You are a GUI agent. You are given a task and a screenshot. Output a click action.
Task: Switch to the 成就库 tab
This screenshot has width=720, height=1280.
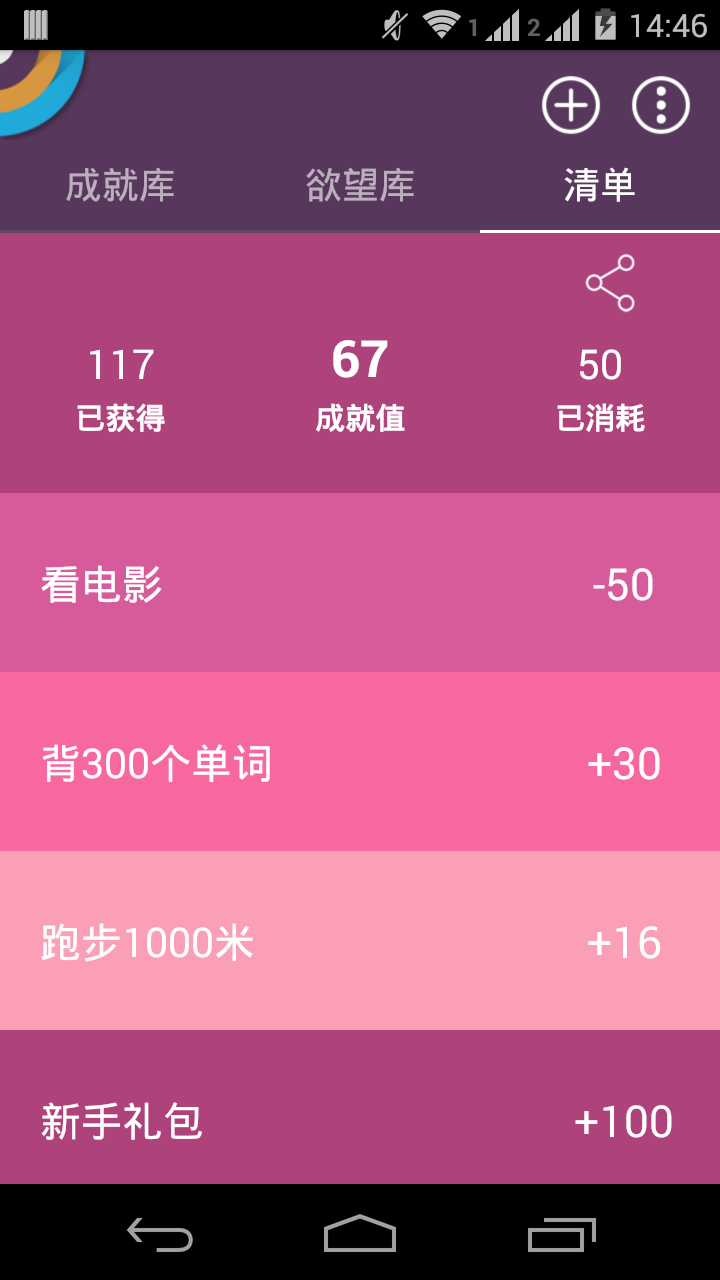pyautogui.click(x=122, y=186)
